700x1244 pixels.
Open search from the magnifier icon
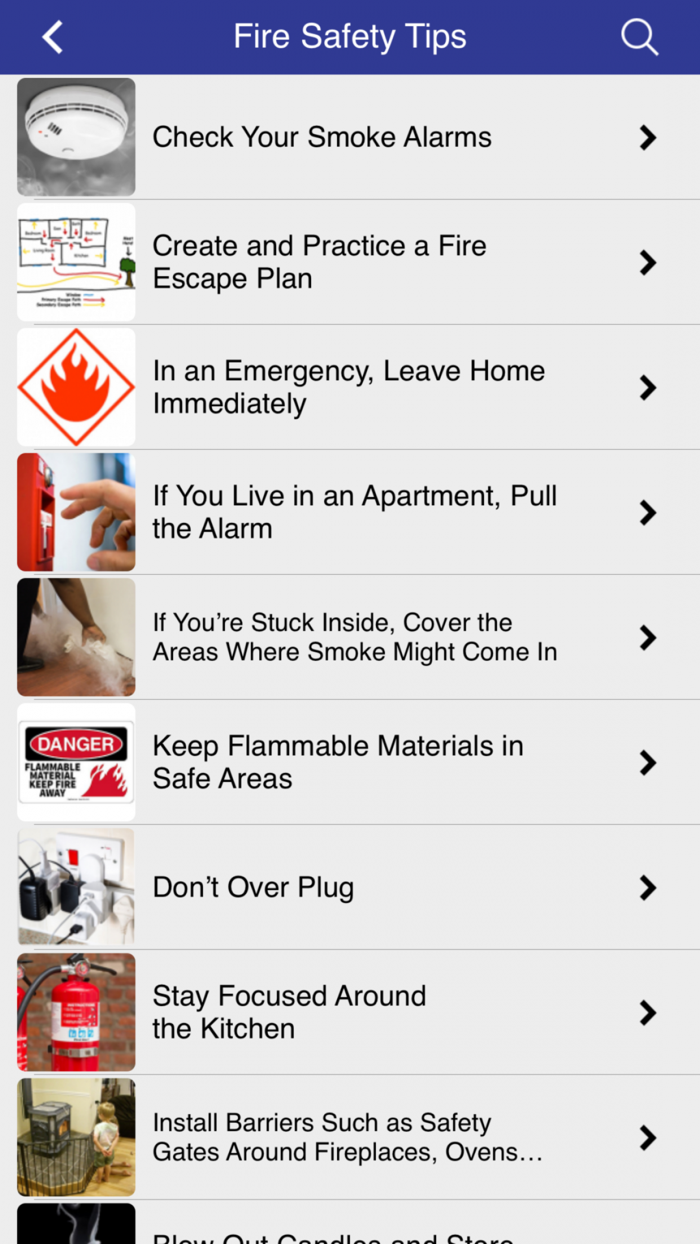click(639, 38)
